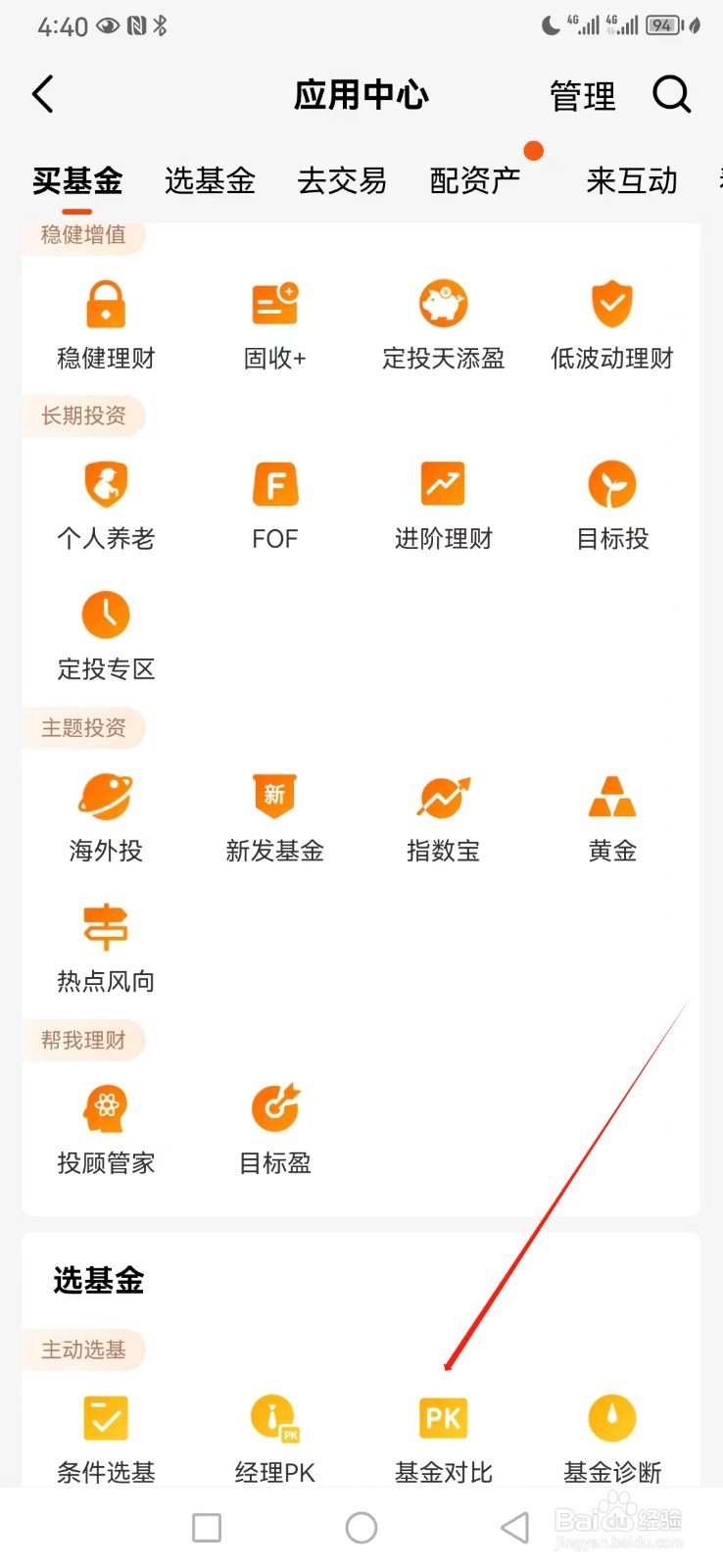Open 稳健理财

106,325
